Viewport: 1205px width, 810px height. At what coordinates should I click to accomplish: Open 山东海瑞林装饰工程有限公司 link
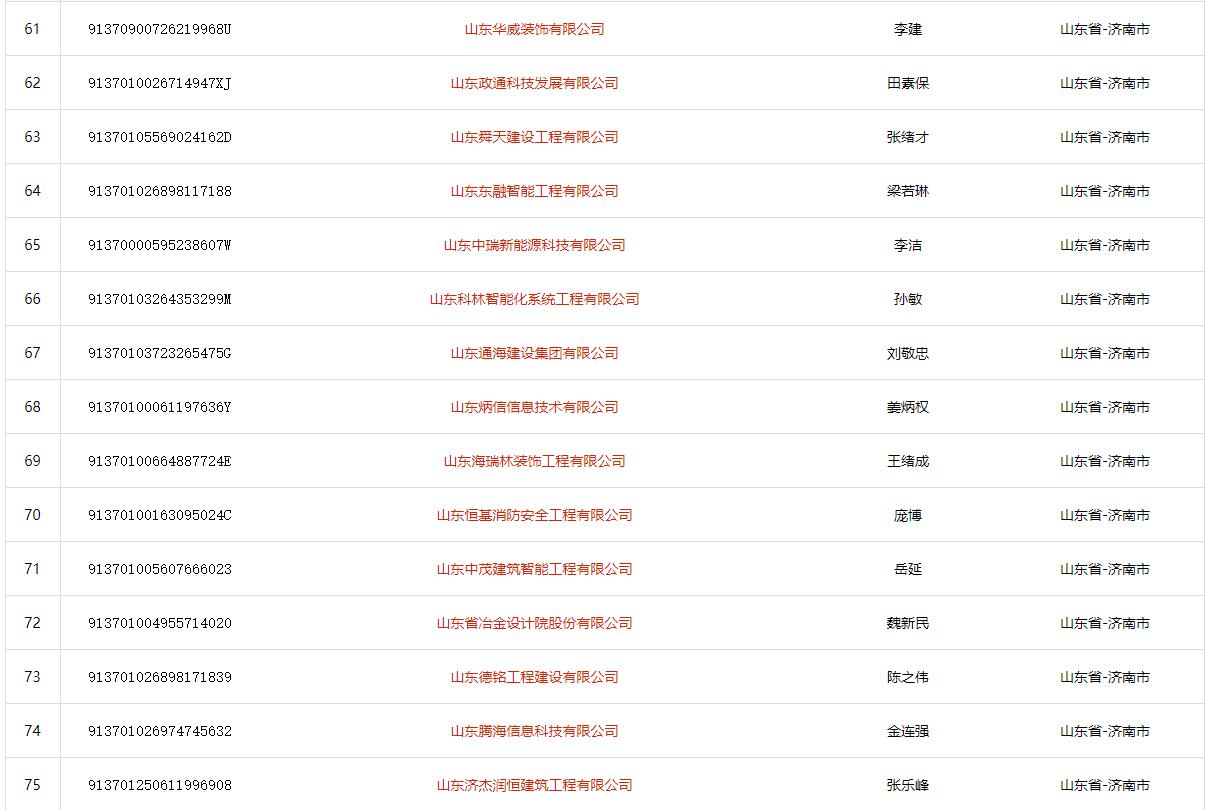coord(534,461)
